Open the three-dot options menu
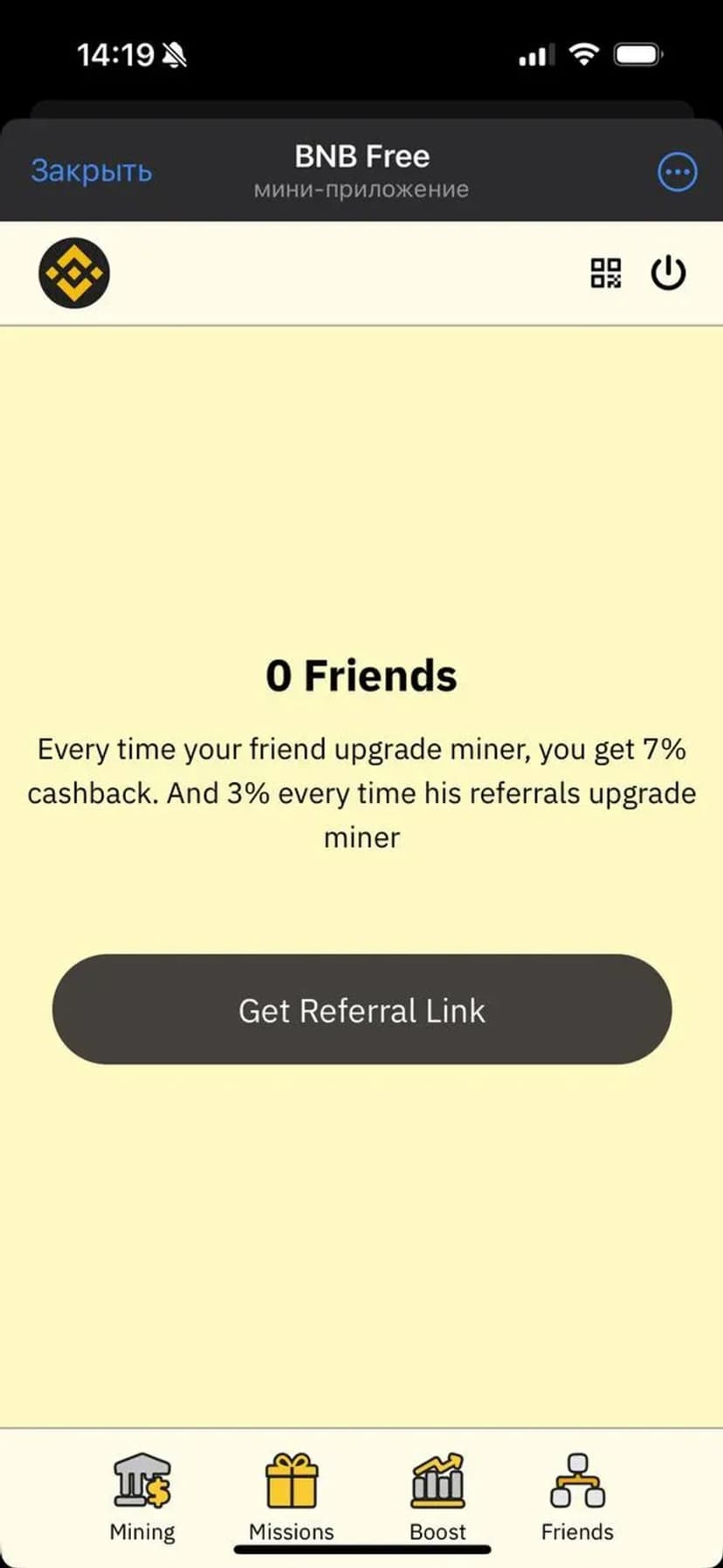 click(677, 172)
